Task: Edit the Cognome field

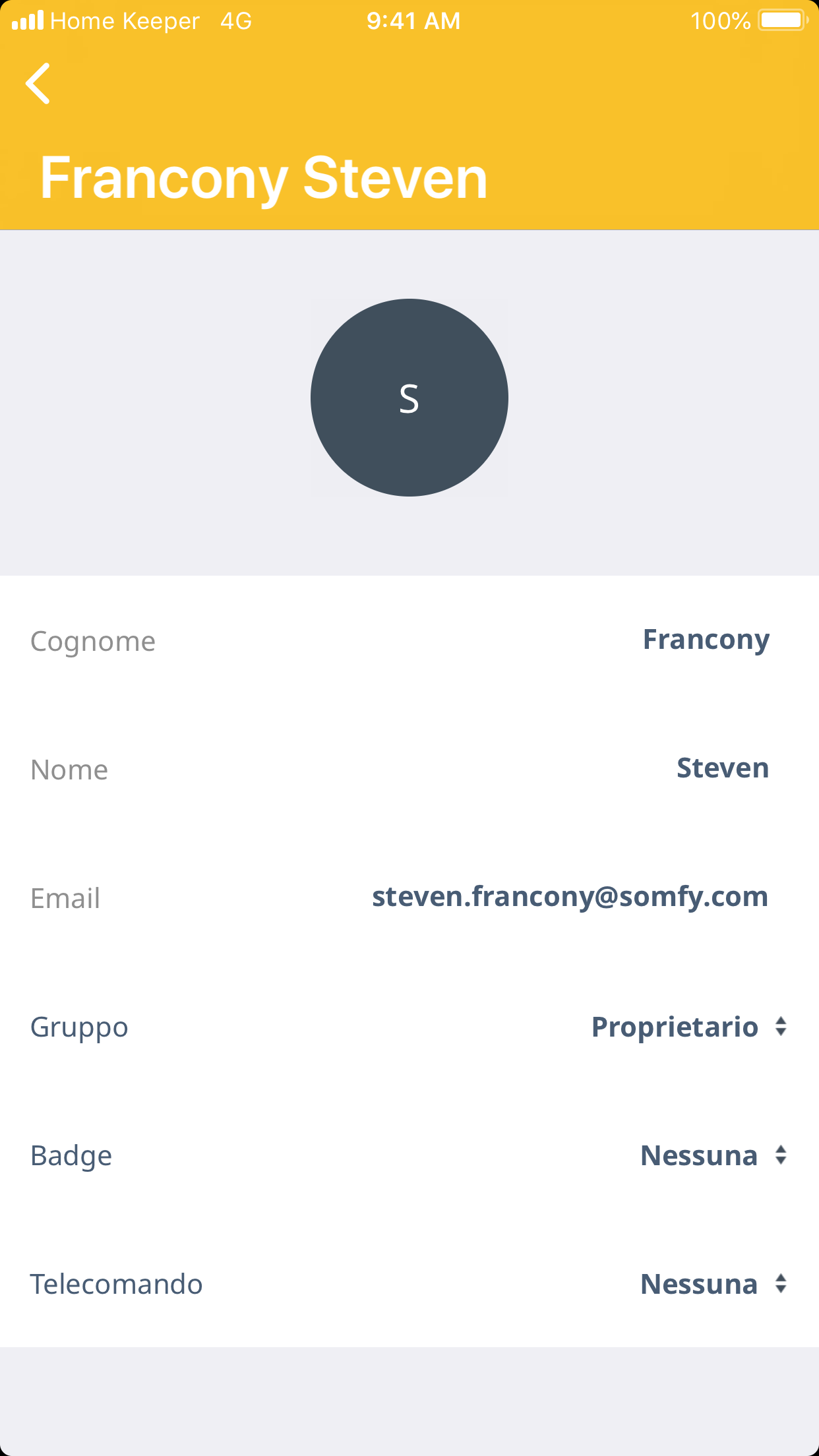Action: tap(706, 640)
